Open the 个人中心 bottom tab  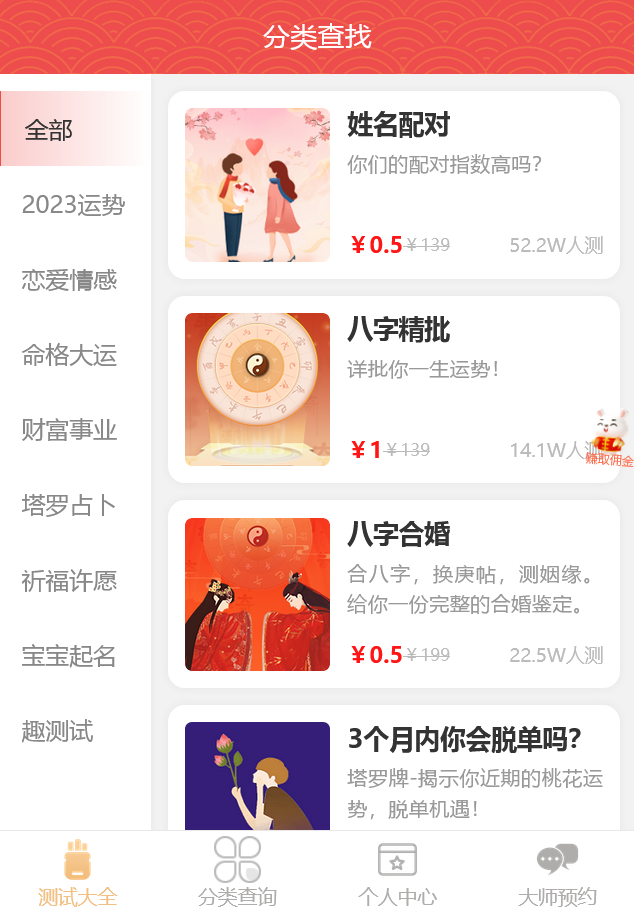coord(397,873)
